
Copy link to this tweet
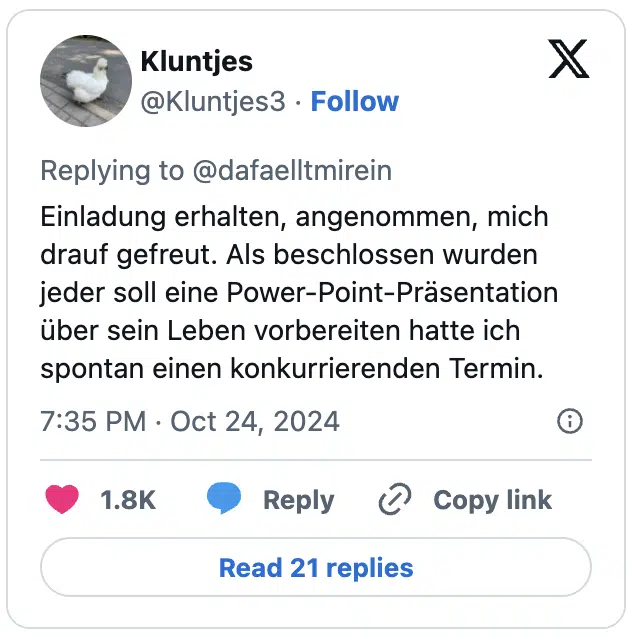coord(465,500)
